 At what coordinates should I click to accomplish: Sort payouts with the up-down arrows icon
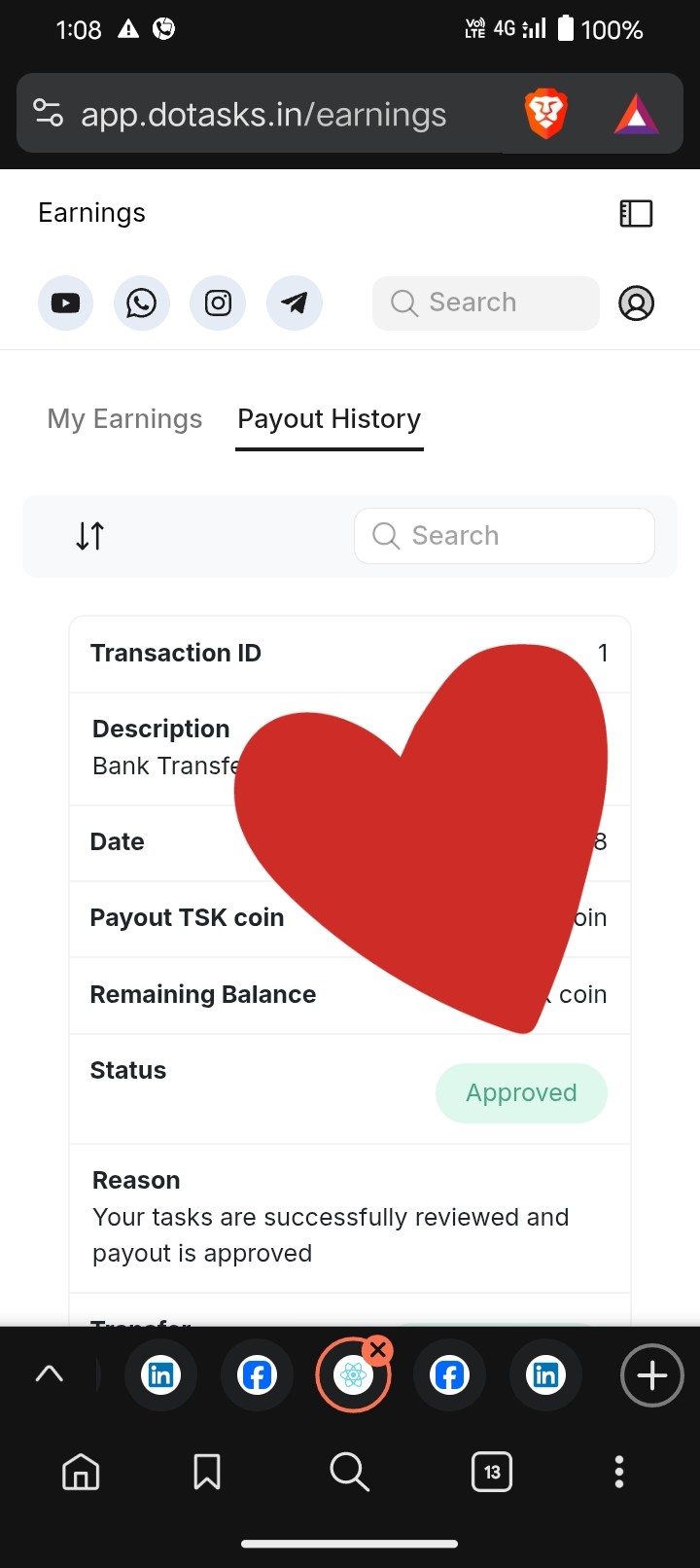point(89,536)
